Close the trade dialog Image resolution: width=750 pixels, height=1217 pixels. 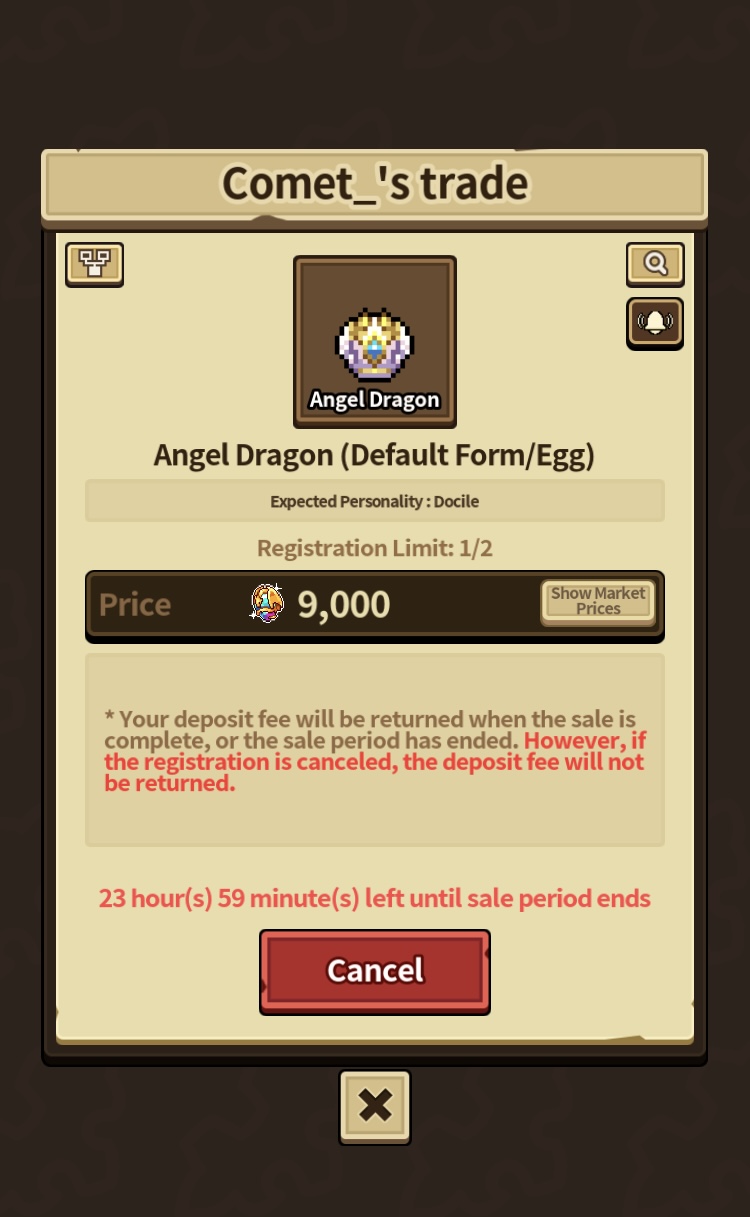click(375, 1106)
